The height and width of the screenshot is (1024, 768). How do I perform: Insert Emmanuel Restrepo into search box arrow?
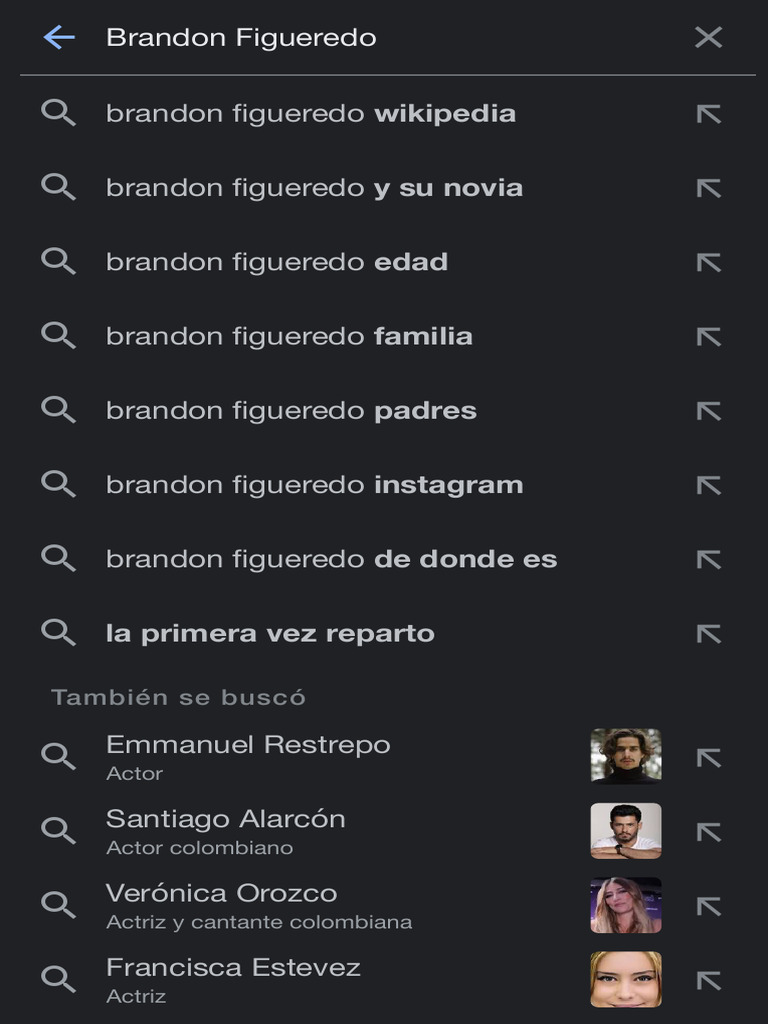click(x=709, y=758)
